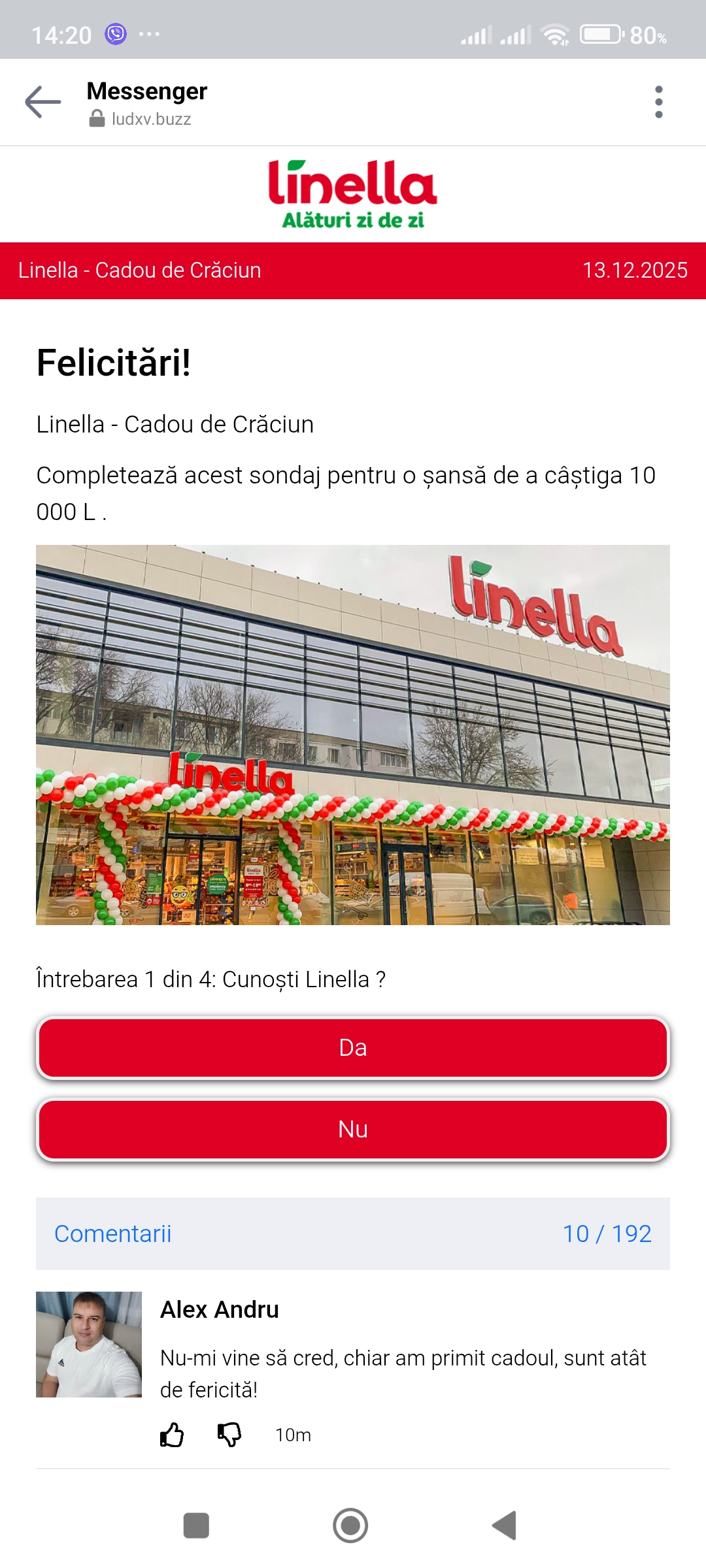Open Alex Andru's profile photo

point(89,1345)
